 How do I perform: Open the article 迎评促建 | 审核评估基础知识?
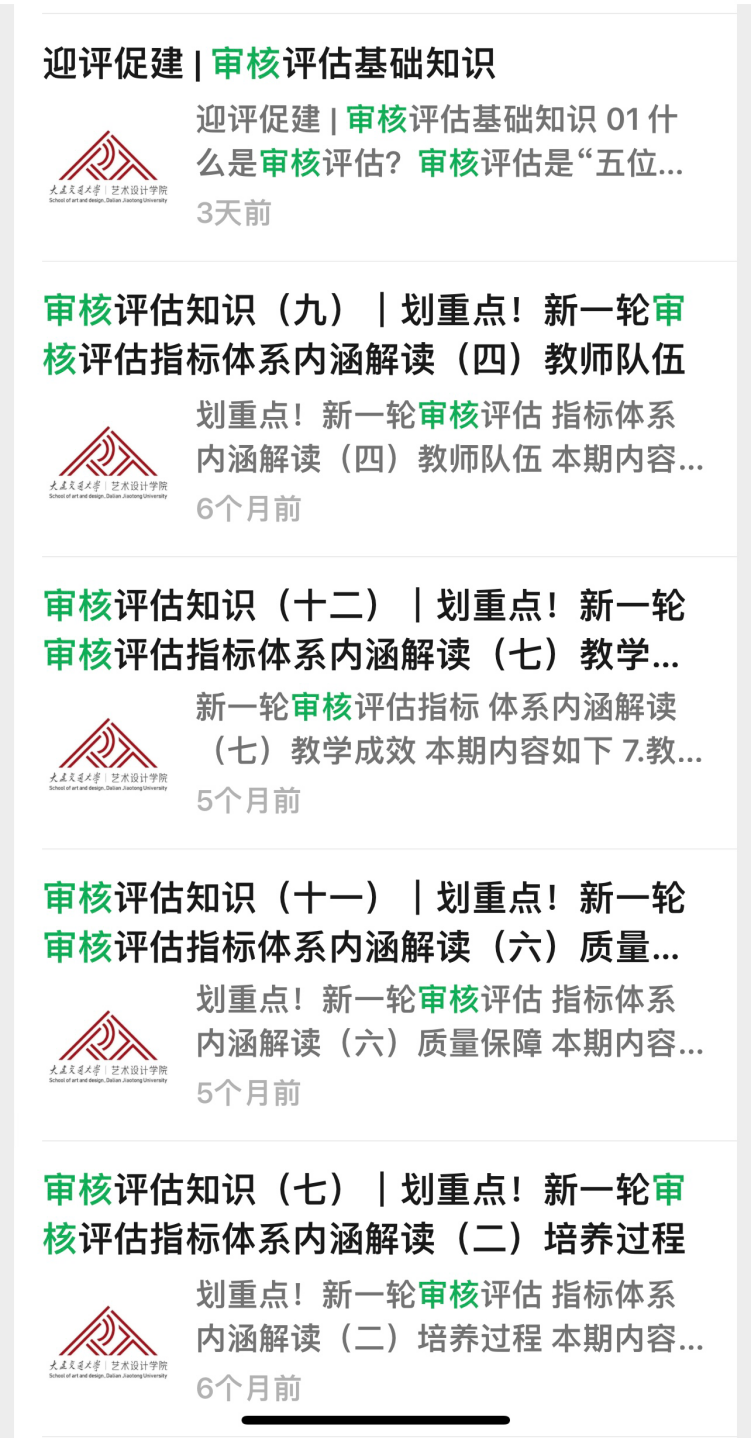(x=270, y=64)
